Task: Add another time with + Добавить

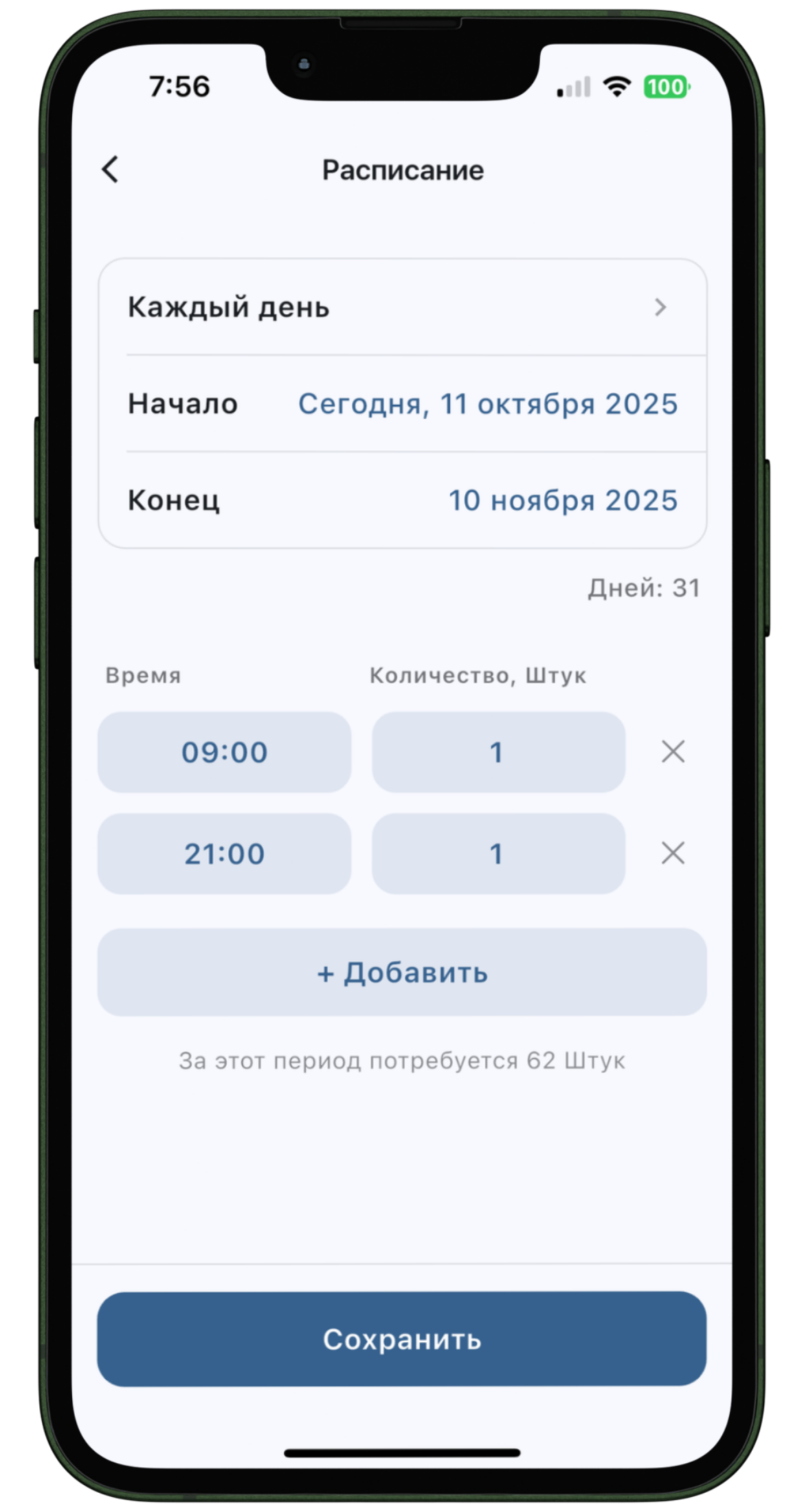Action: (402, 972)
